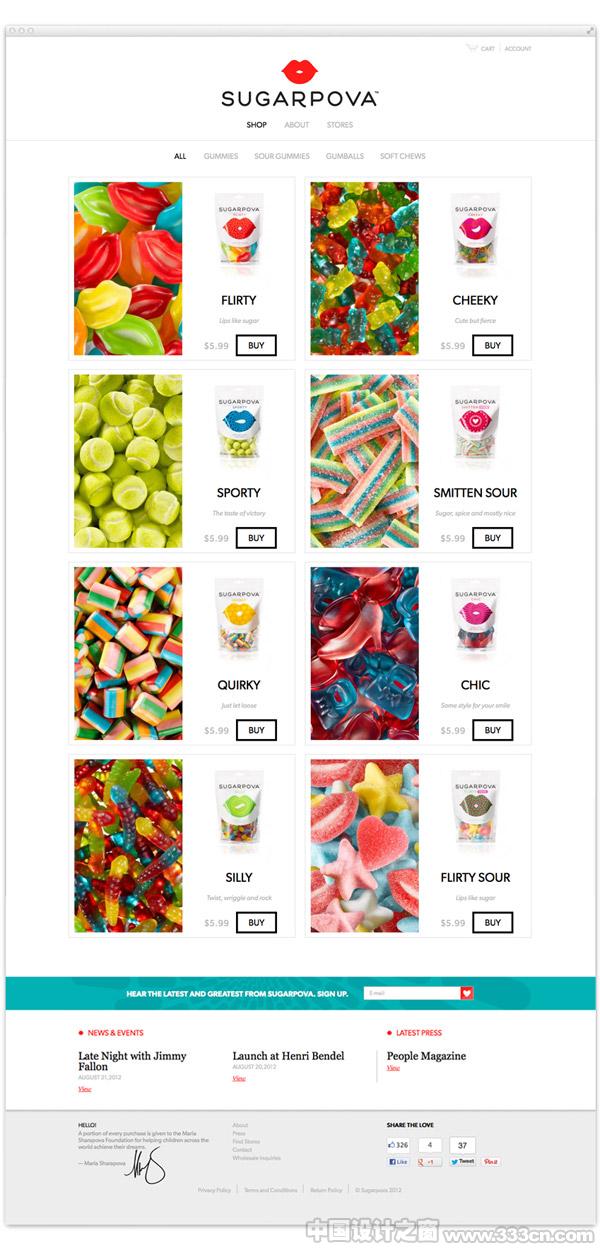Image resolution: width=600 pixels, height=1250 pixels.
Task: Buy the Flirty Sour candy
Action: pos(492,922)
